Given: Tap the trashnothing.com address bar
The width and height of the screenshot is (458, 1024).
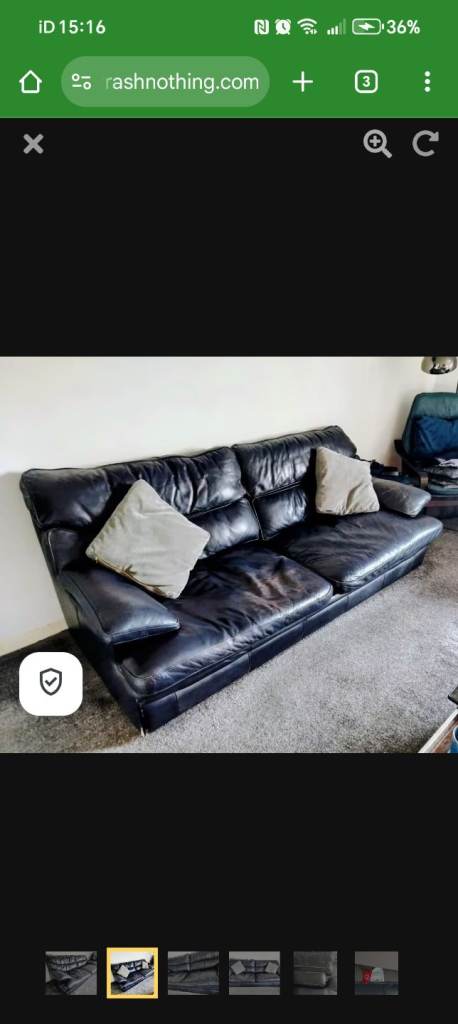Looking at the screenshot, I should coord(165,82).
